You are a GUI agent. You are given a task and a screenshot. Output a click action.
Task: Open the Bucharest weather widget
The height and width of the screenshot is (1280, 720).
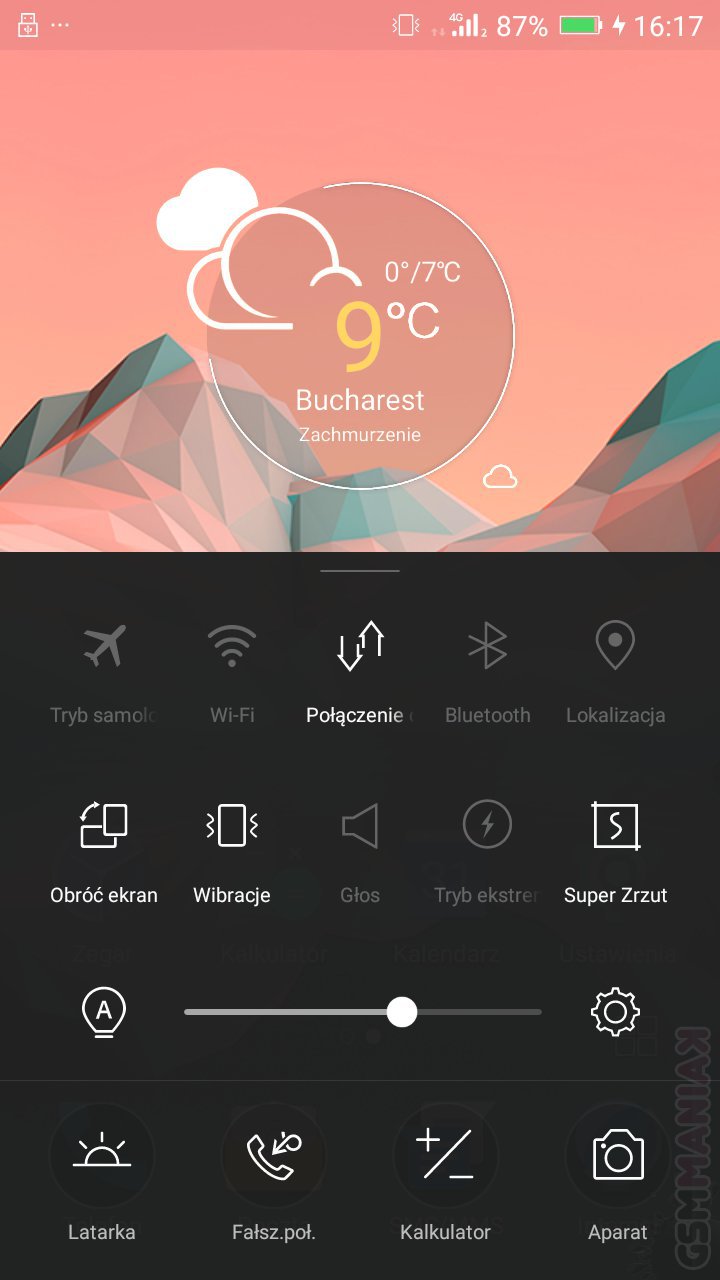click(360, 337)
